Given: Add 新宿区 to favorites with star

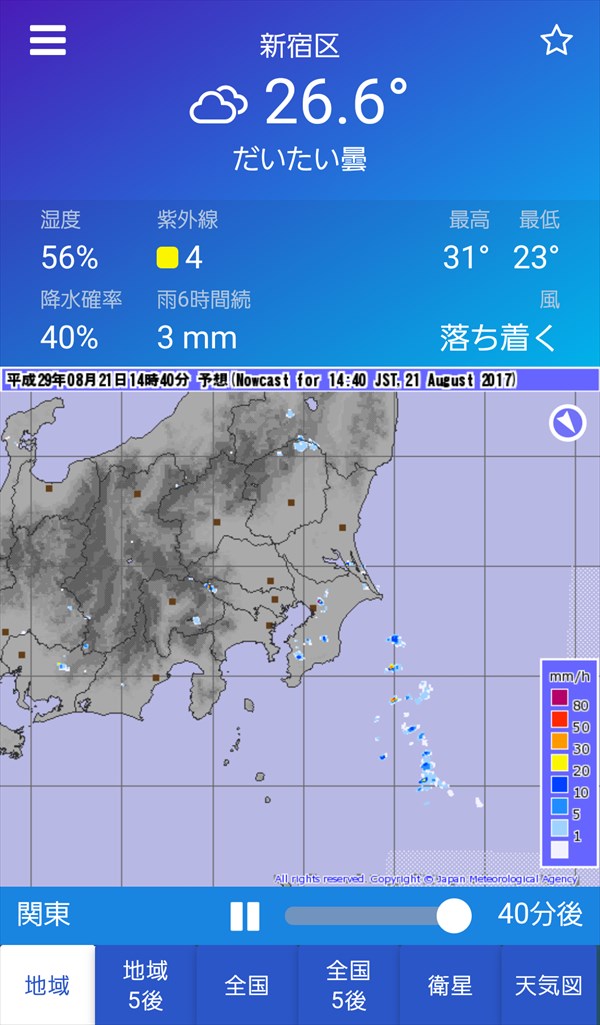Looking at the screenshot, I should point(555,40).
